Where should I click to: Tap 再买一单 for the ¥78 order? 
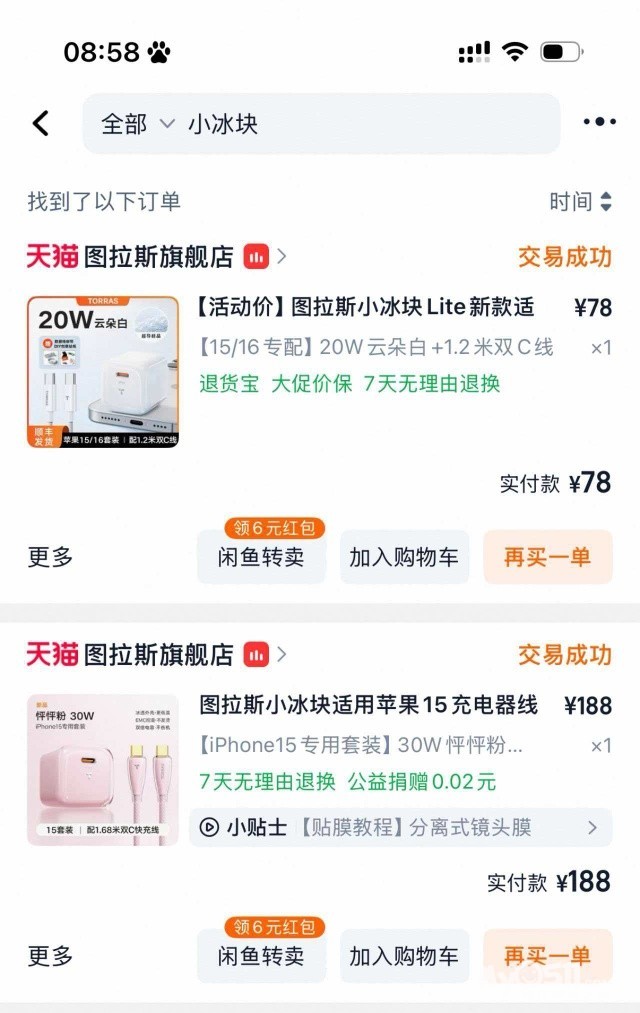click(x=547, y=557)
